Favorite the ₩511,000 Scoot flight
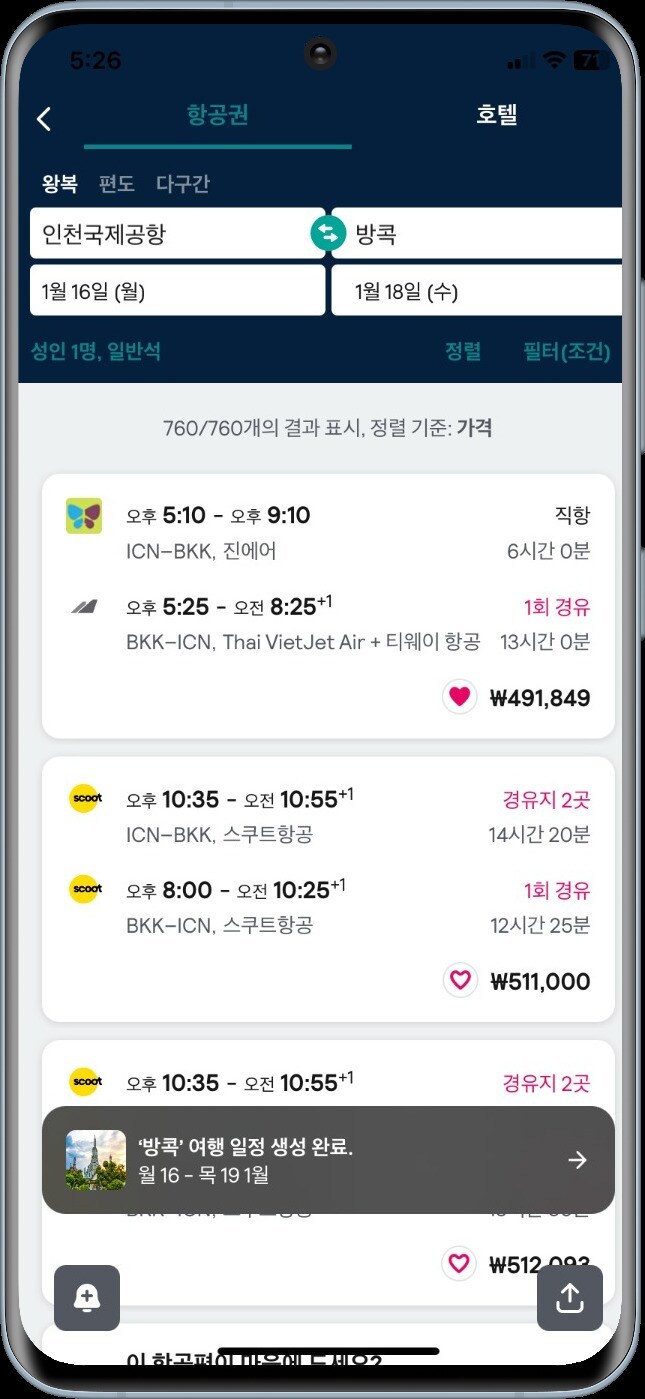Image resolution: width=645 pixels, height=1399 pixels. point(460,981)
